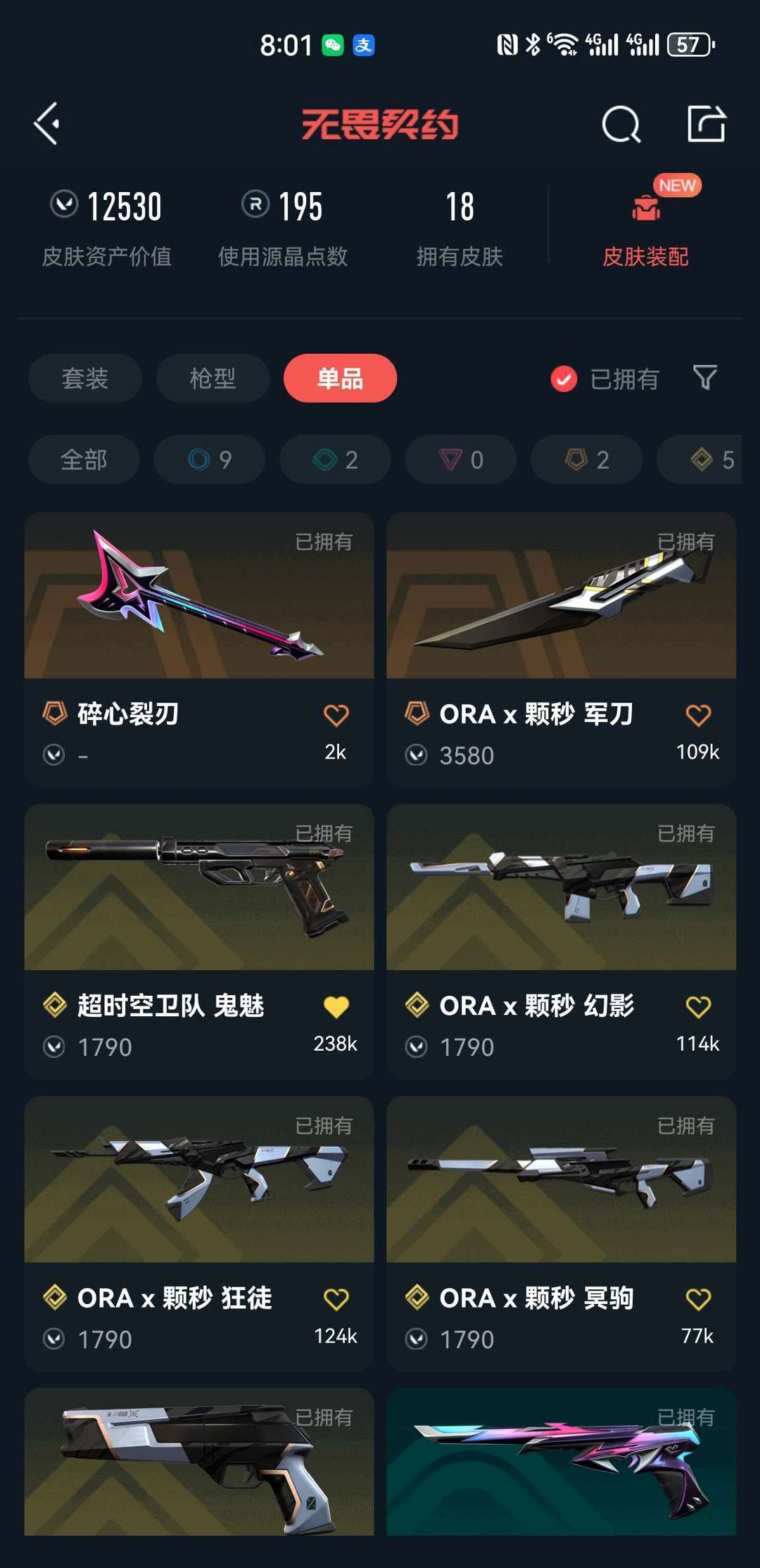760x1568 pixels.
Task: Select the orange rarity filter showing 2
Action: click(585, 460)
